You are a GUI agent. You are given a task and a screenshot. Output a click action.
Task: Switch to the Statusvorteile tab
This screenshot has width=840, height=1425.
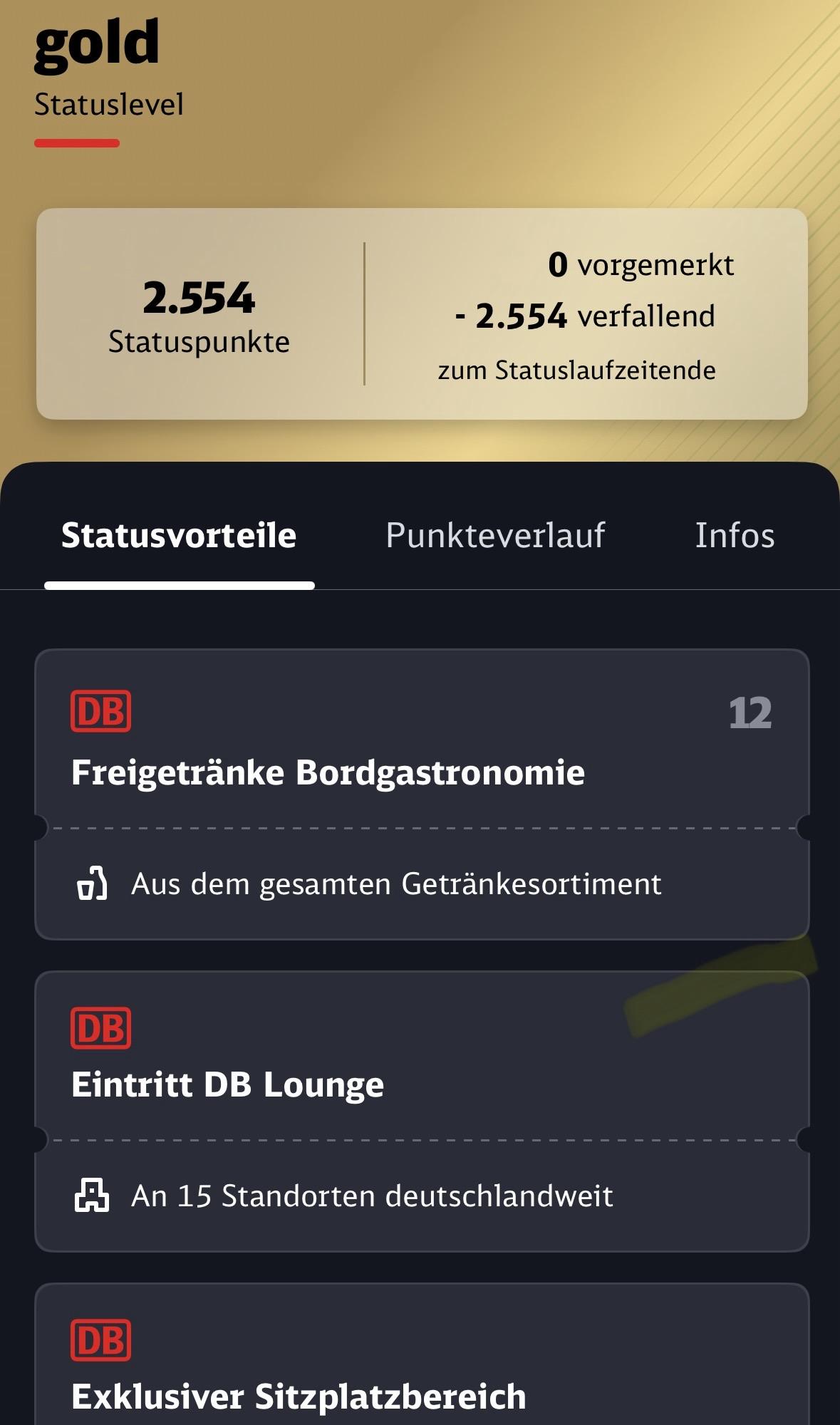point(179,536)
